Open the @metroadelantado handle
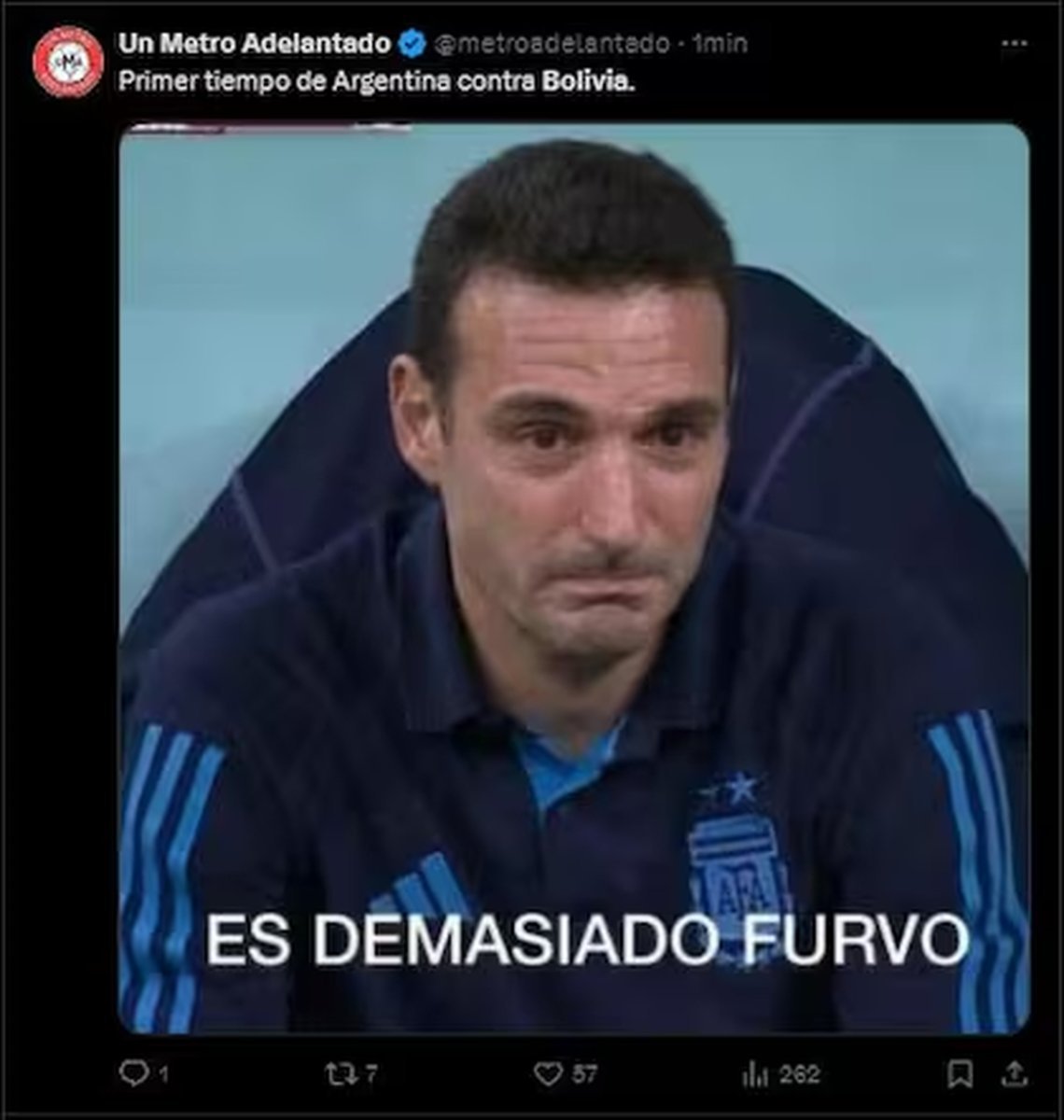 coord(552,43)
